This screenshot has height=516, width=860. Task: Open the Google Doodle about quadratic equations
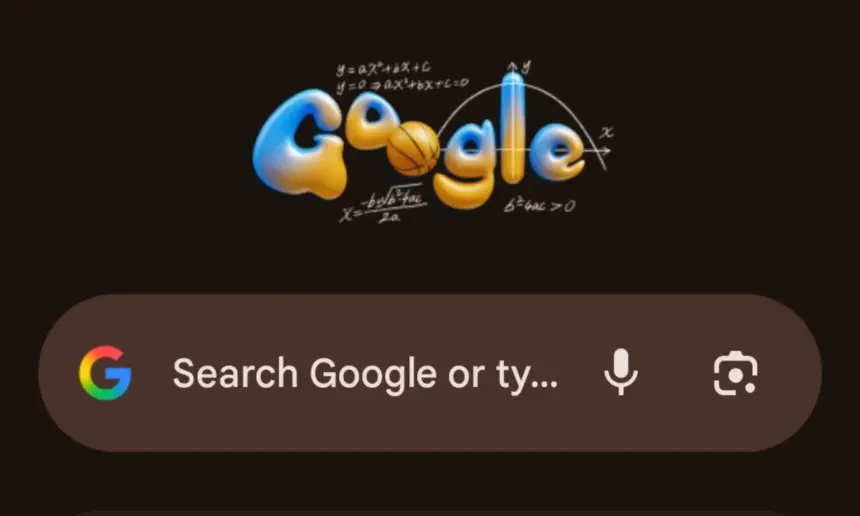pos(430,143)
